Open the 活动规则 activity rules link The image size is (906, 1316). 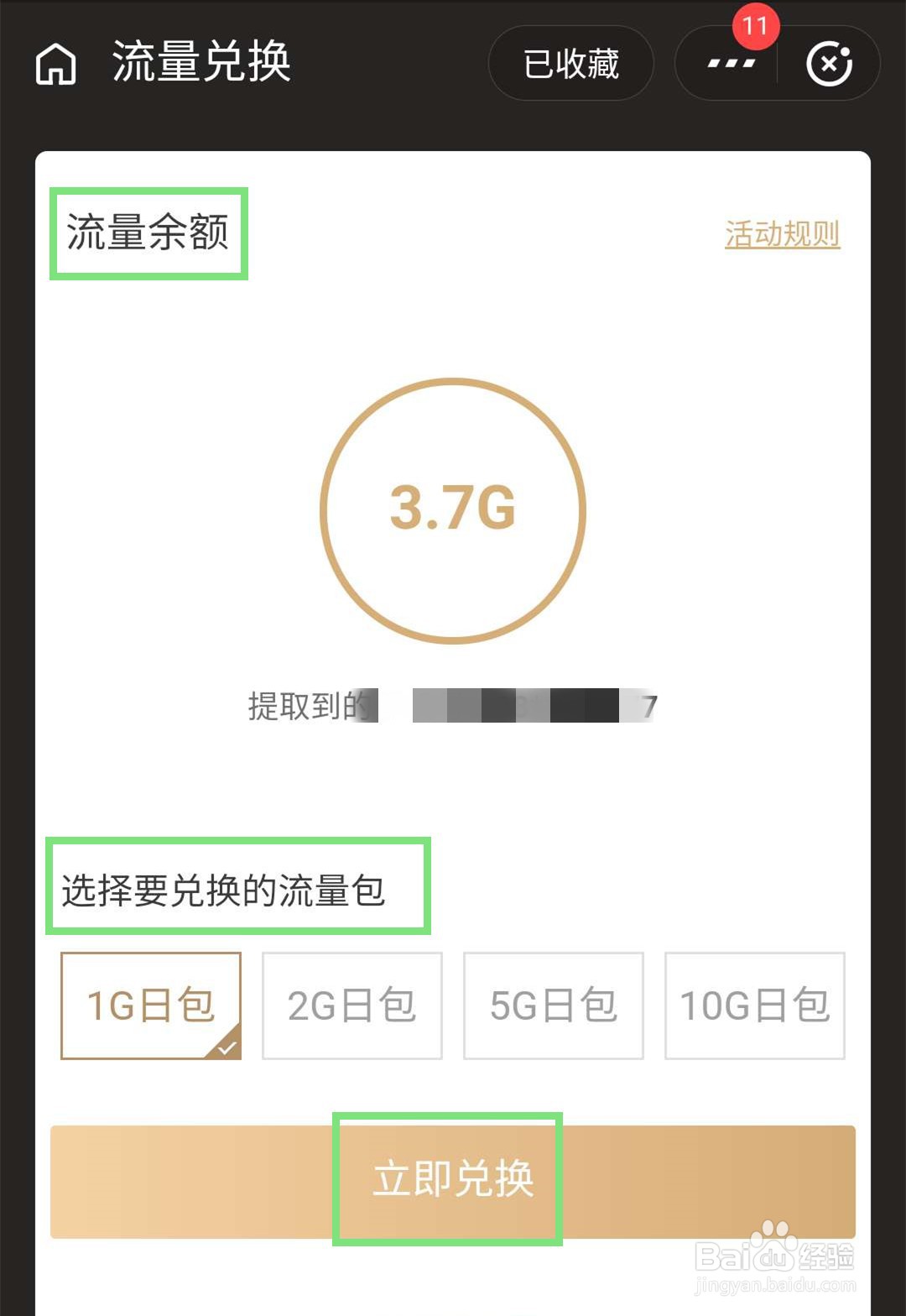783,236
